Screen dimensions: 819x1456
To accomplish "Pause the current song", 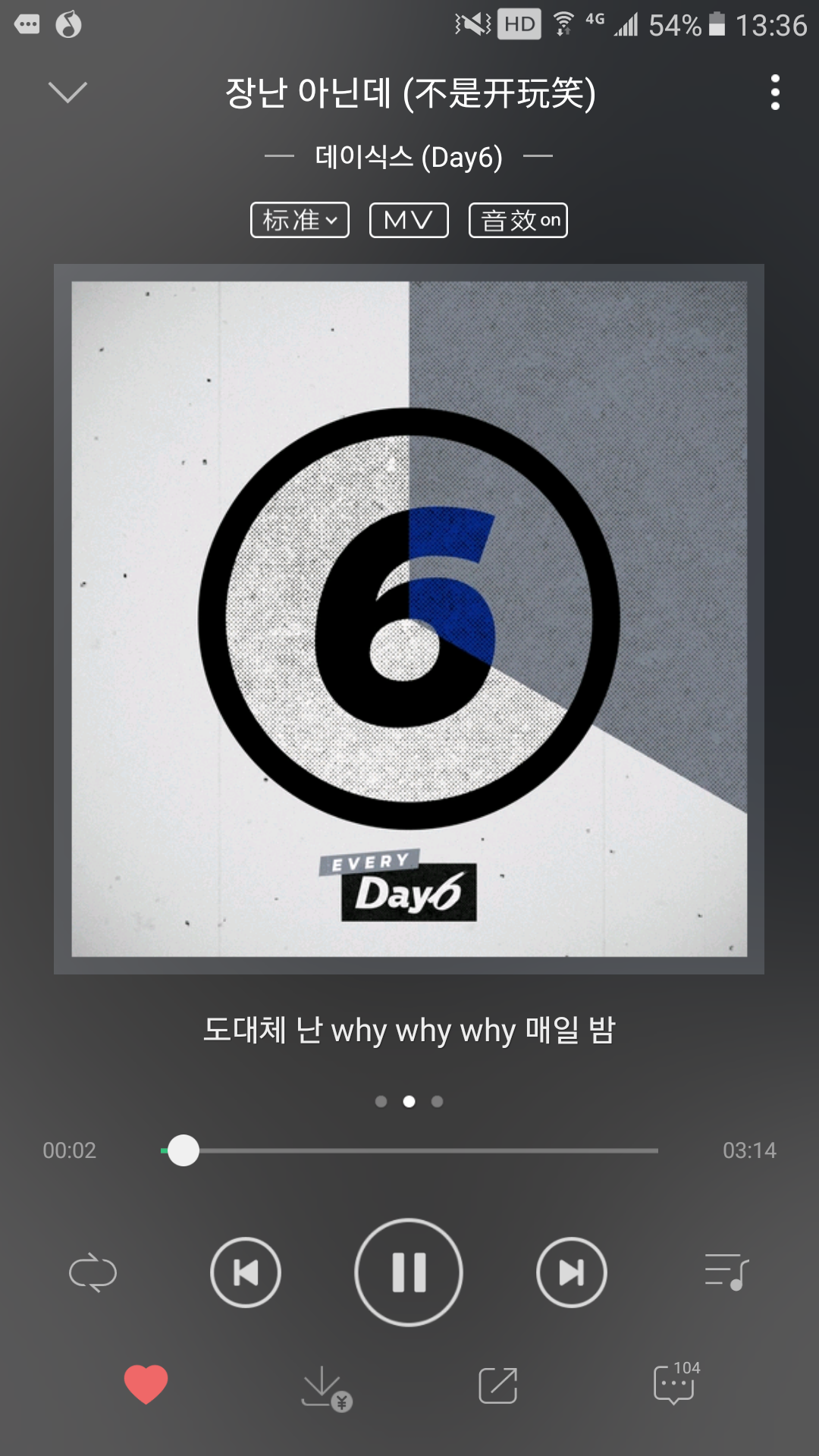I will point(409,1272).
